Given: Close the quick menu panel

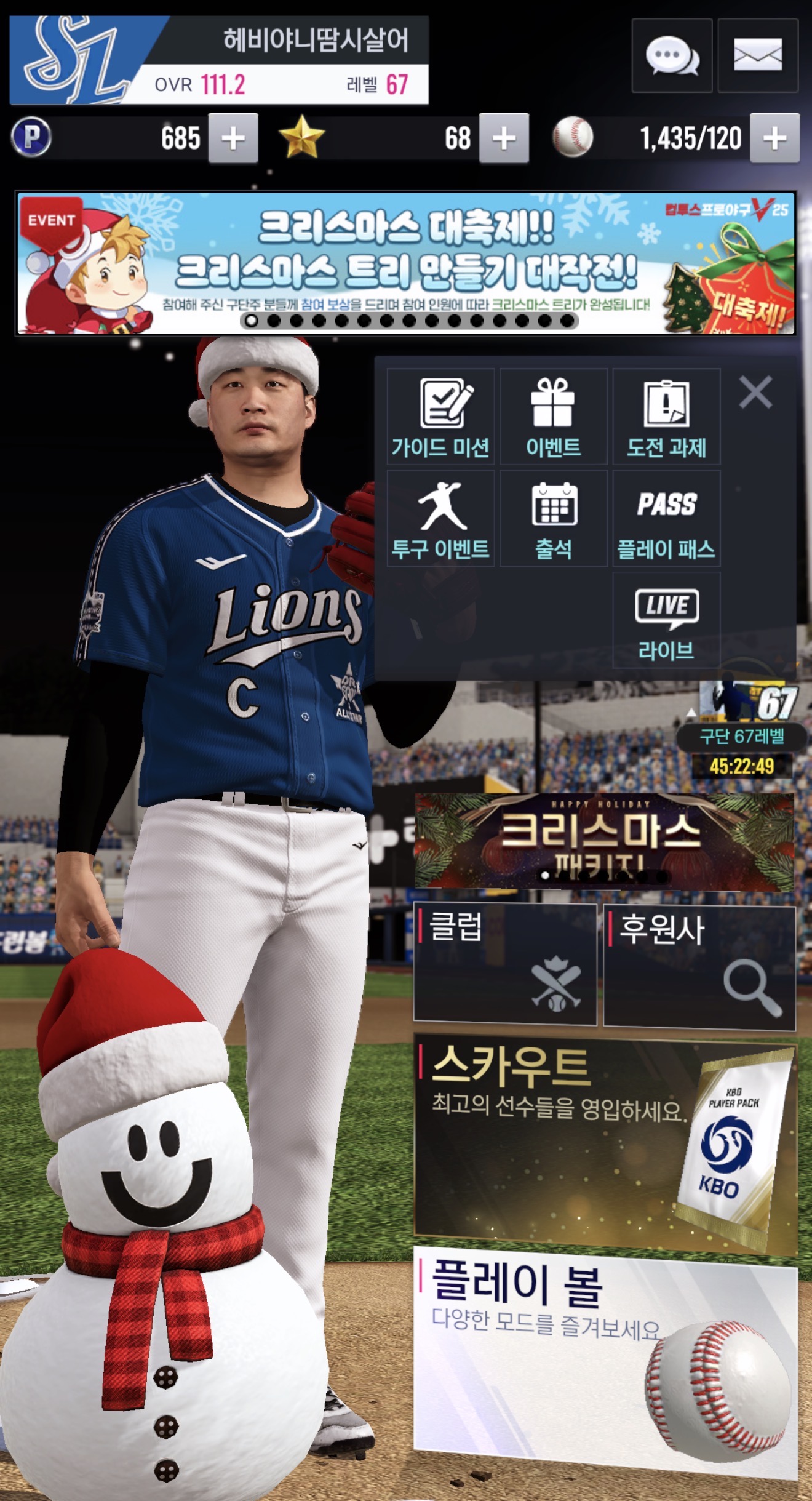Looking at the screenshot, I should click(755, 393).
